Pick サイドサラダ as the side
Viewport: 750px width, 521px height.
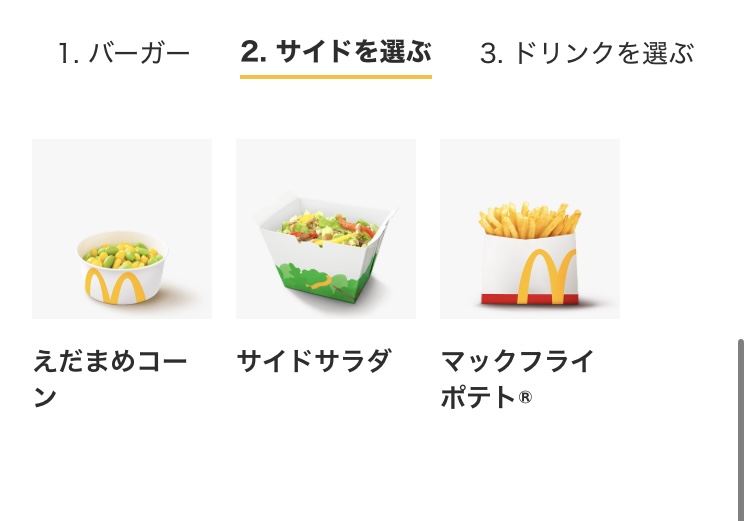(x=326, y=229)
